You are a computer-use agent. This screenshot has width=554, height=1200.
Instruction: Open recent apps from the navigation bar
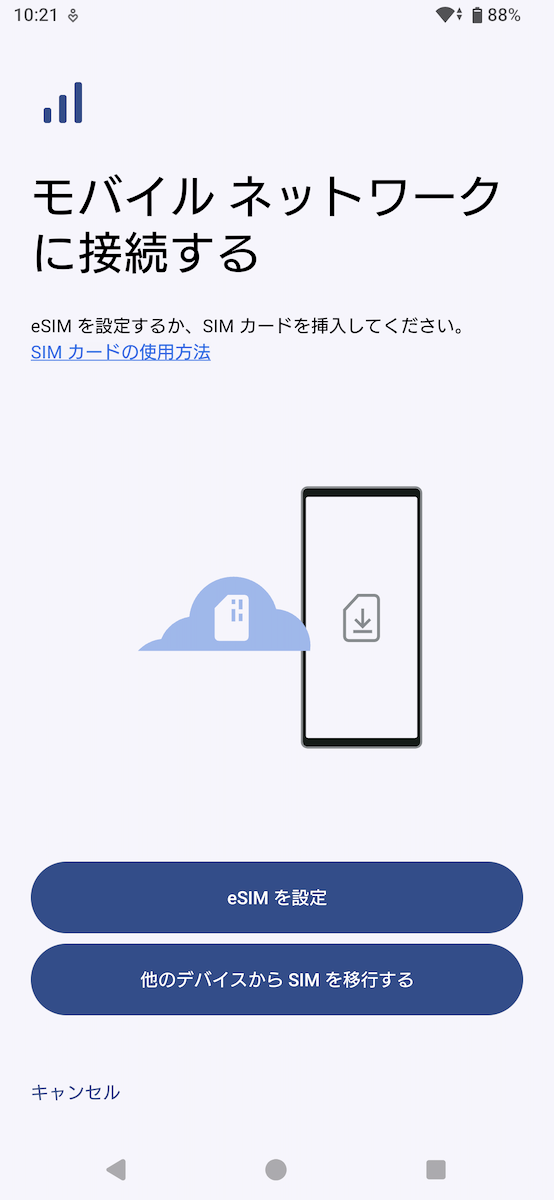point(436,1169)
